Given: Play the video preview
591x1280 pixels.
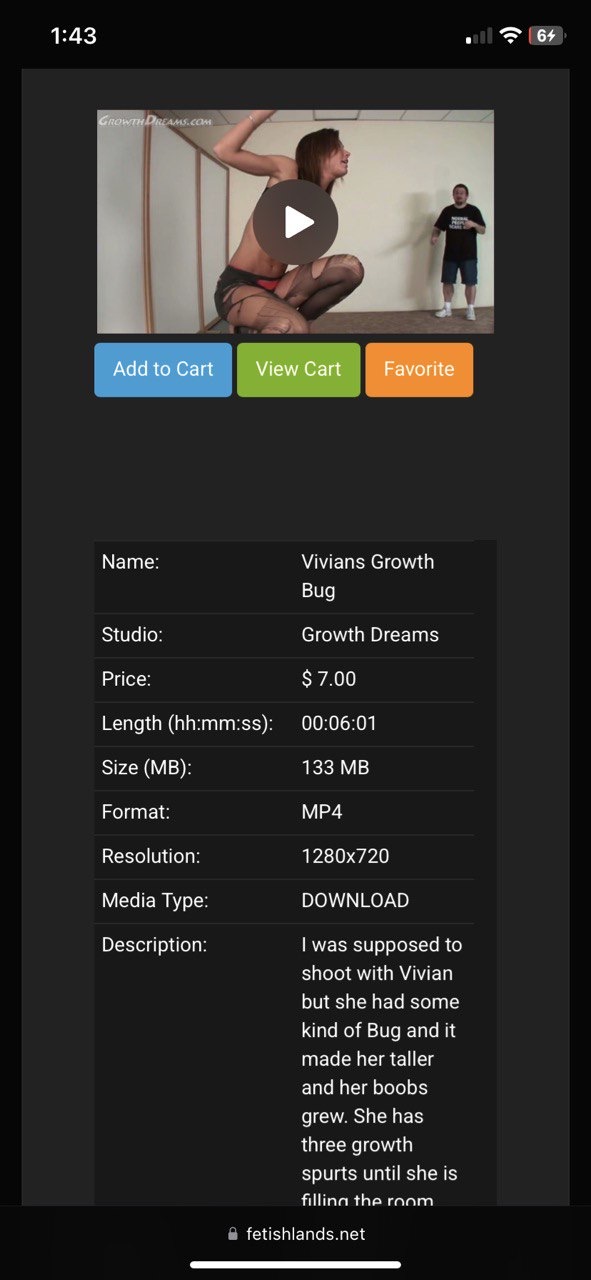Looking at the screenshot, I should pyautogui.click(x=295, y=222).
